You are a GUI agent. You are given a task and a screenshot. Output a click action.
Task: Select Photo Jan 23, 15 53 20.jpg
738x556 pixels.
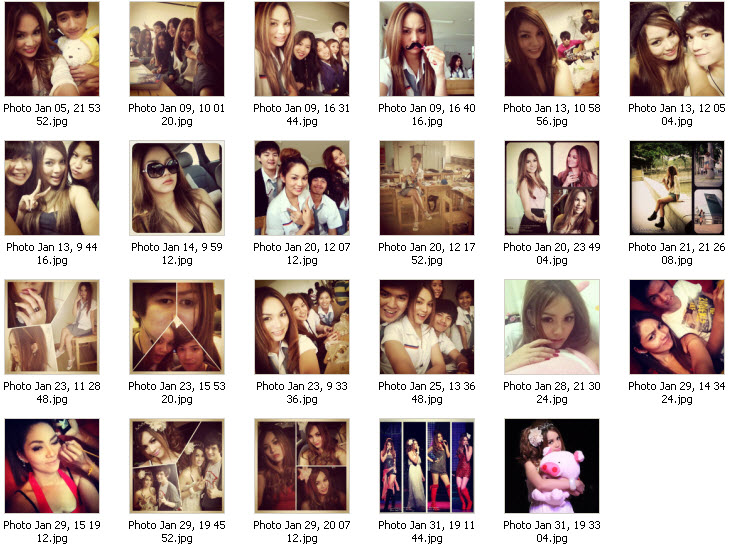[177, 327]
